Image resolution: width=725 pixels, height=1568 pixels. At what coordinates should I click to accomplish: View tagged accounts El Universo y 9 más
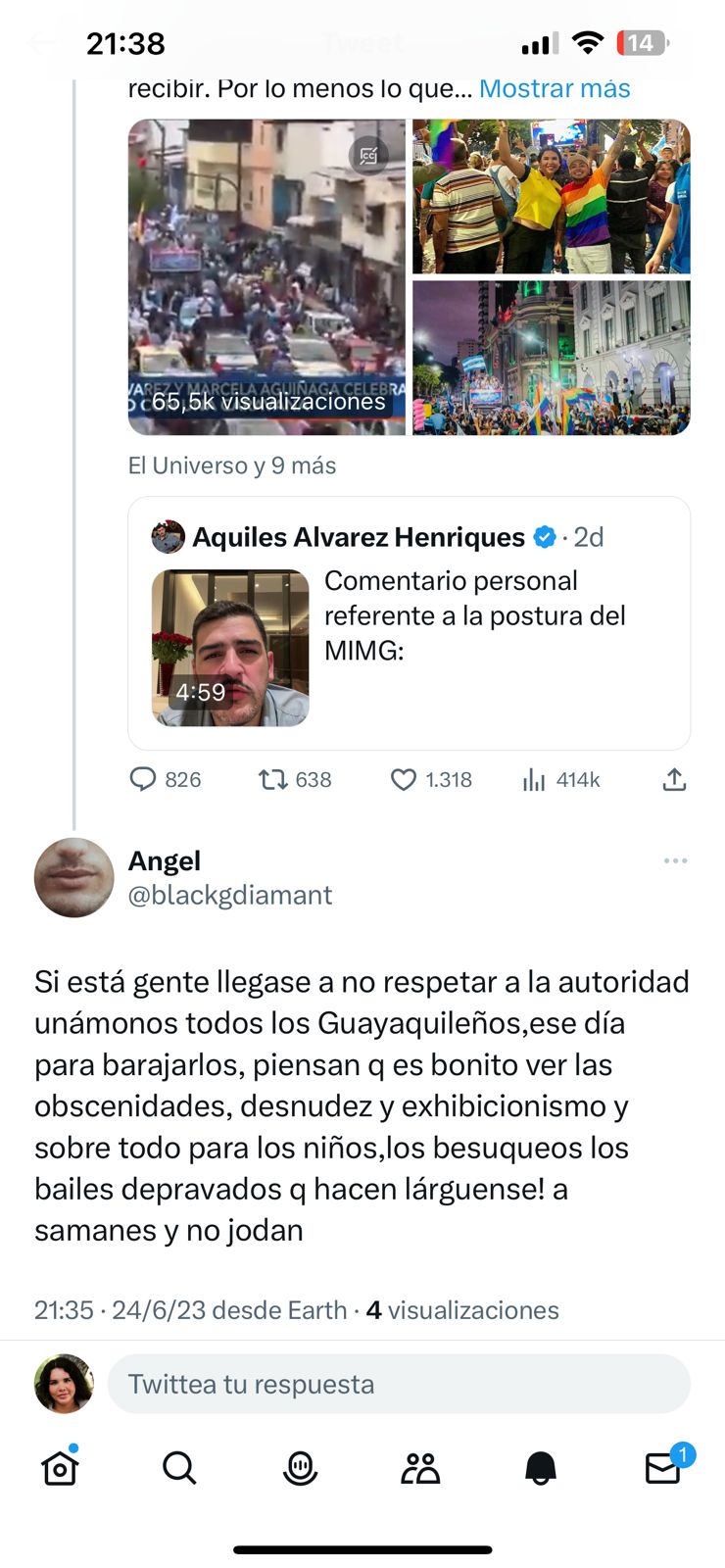(x=232, y=465)
